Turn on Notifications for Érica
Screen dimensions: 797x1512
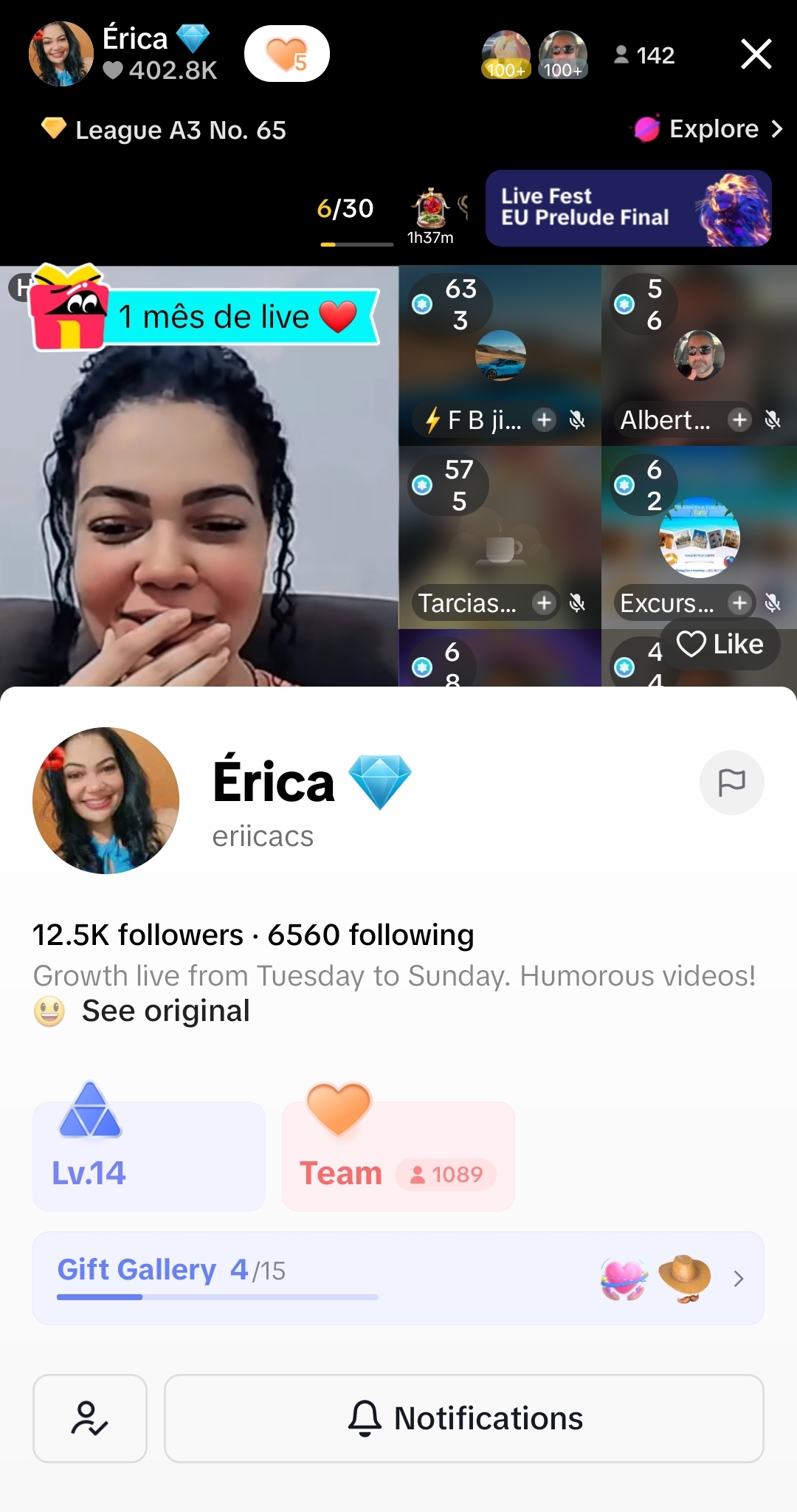pyautogui.click(x=463, y=1418)
